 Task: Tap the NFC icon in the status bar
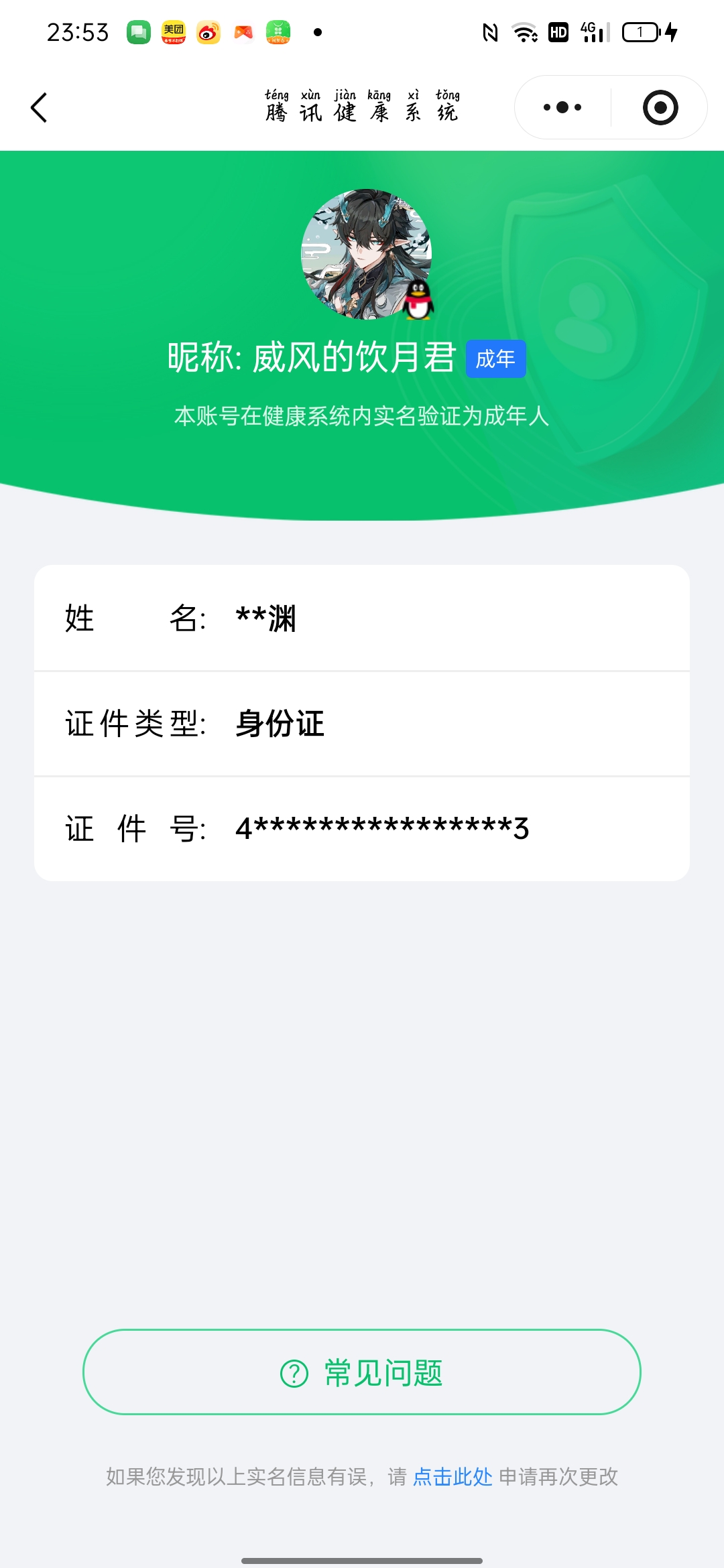point(490,31)
